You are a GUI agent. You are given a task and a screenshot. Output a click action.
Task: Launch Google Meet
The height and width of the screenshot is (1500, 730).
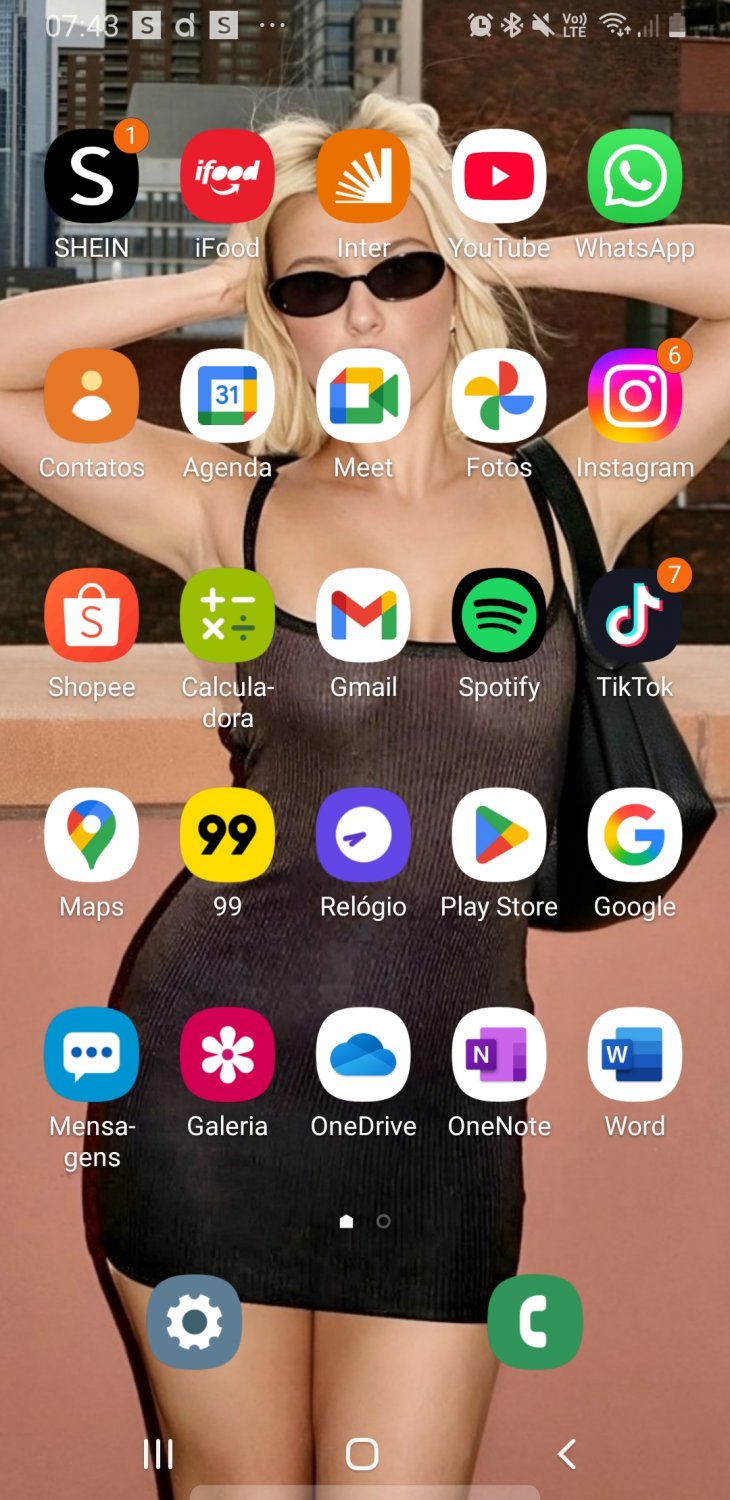(x=363, y=396)
